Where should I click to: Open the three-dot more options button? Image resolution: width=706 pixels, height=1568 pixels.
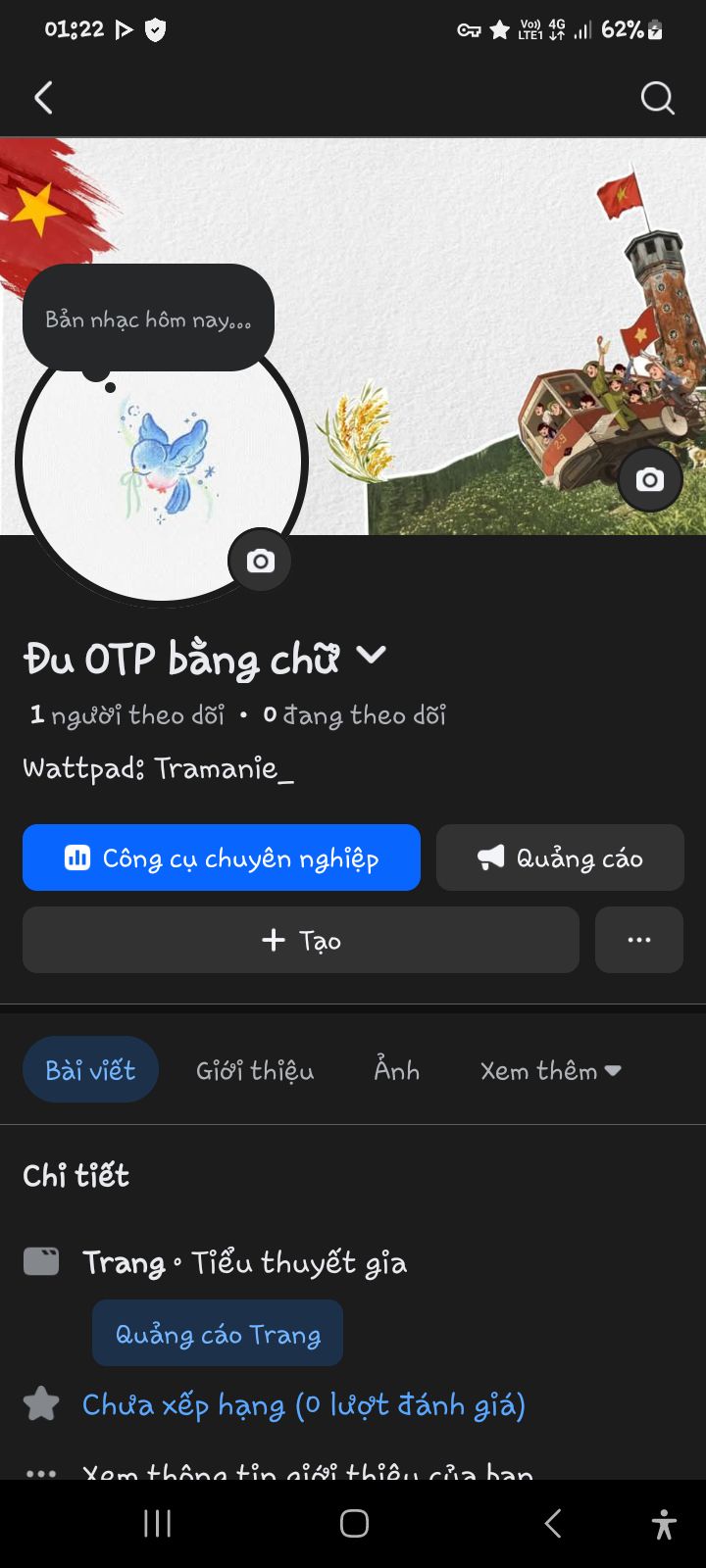[639, 940]
